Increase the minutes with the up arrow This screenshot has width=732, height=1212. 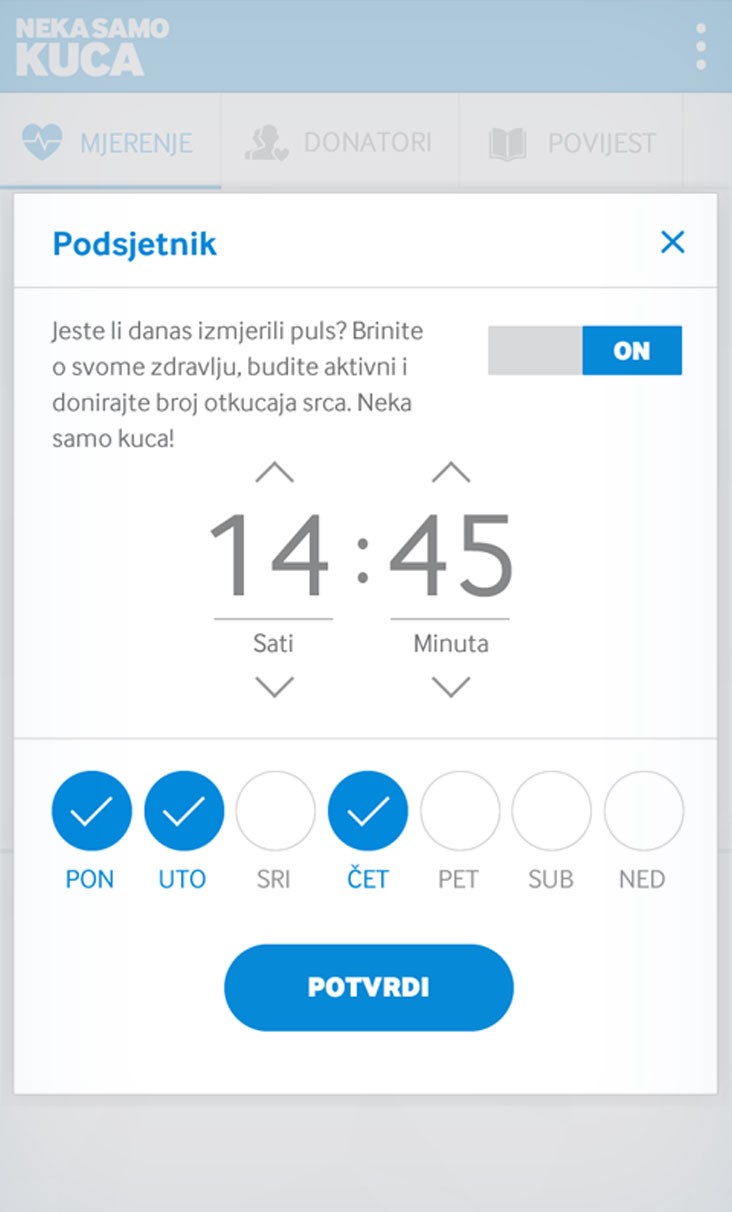(x=451, y=472)
